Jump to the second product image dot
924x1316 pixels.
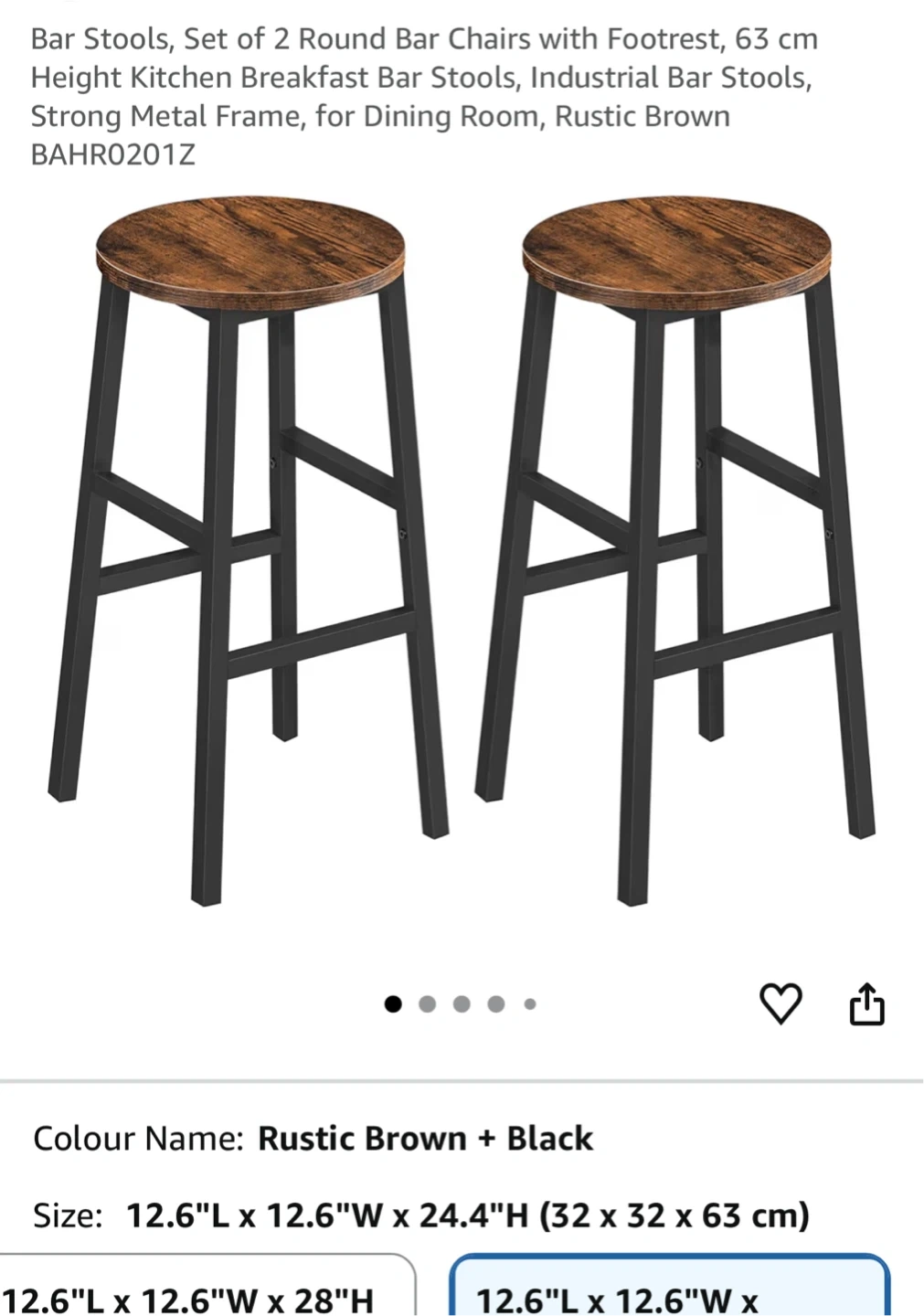tap(427, 1004)
